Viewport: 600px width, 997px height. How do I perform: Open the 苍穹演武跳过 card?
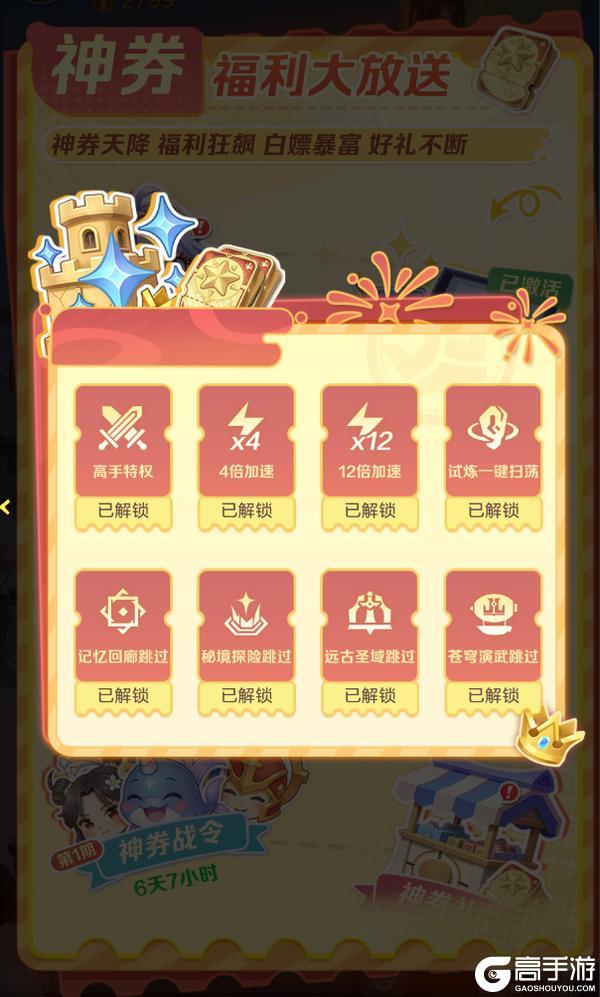coord(493,625)
